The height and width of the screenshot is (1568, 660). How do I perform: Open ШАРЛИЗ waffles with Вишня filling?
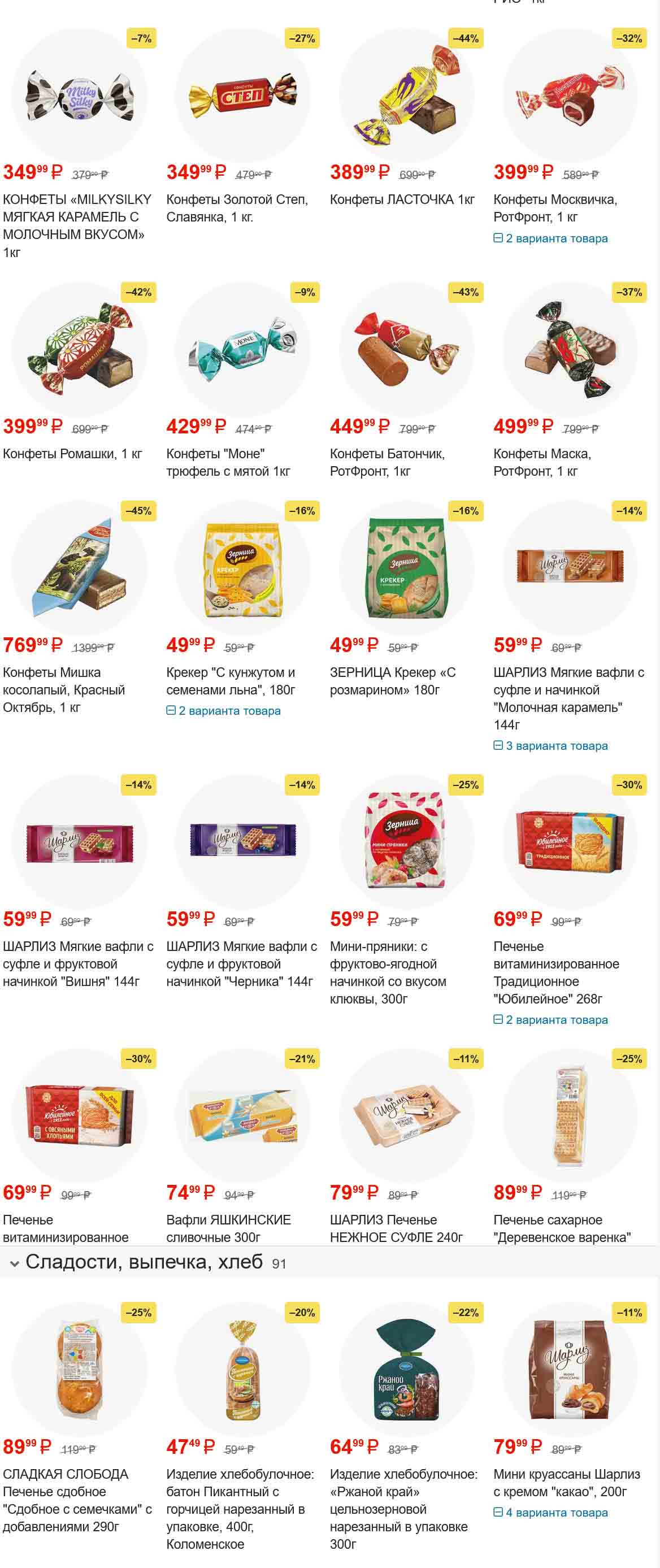[x=78, y=963]
